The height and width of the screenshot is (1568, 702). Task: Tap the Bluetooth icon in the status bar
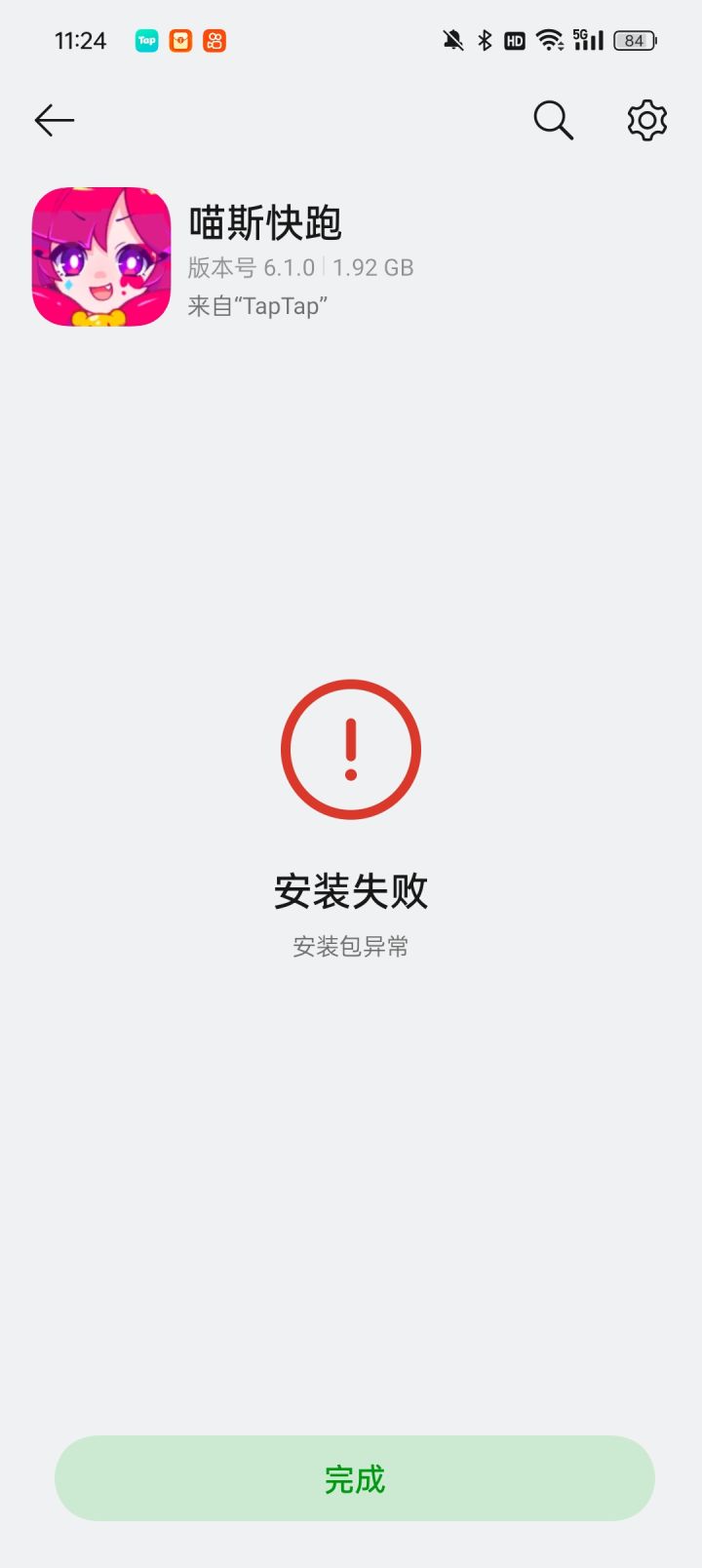[483, 39]
